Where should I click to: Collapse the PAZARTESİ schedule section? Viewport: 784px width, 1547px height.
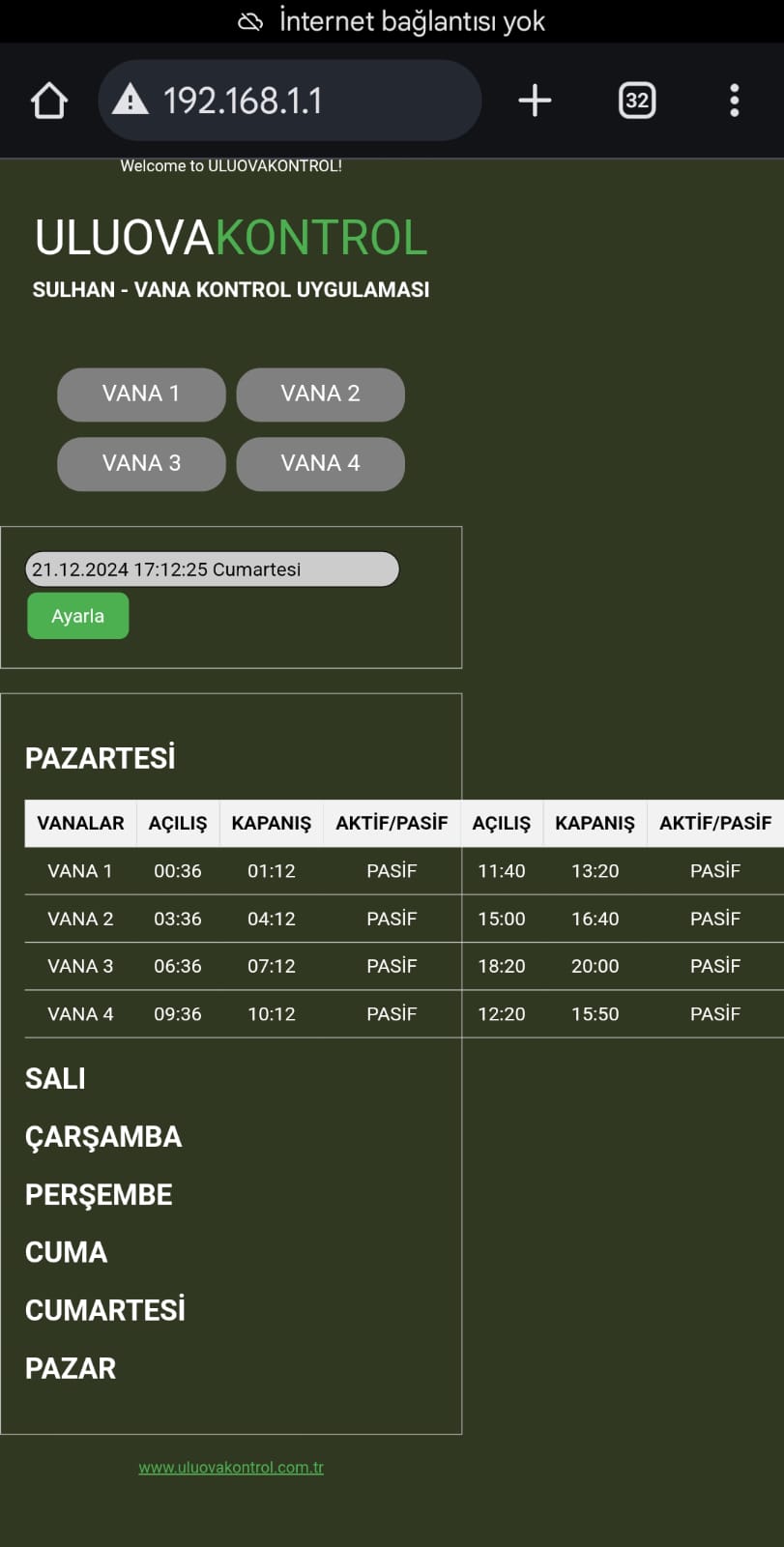pyautogui.click(x=100, y=758)
